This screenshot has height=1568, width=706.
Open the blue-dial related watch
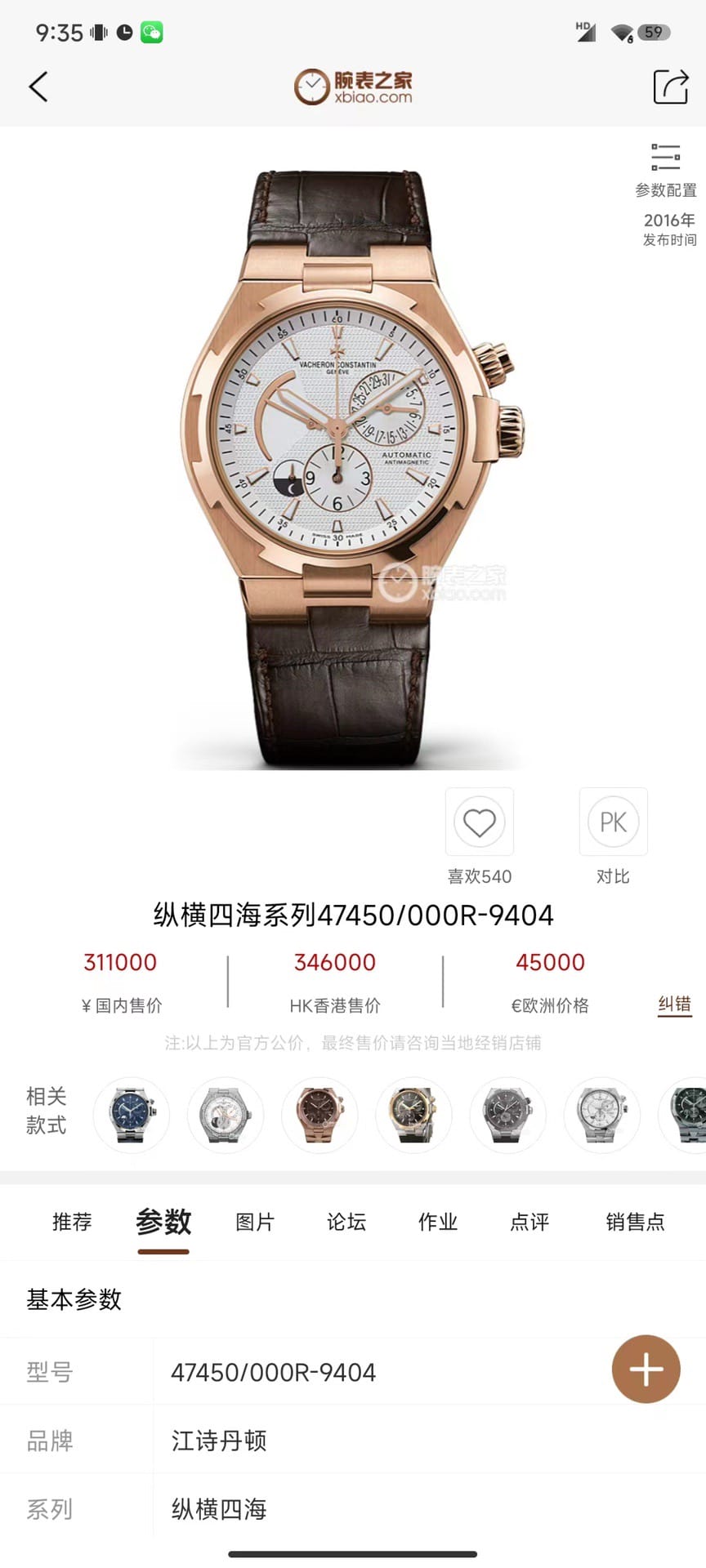132,1115
